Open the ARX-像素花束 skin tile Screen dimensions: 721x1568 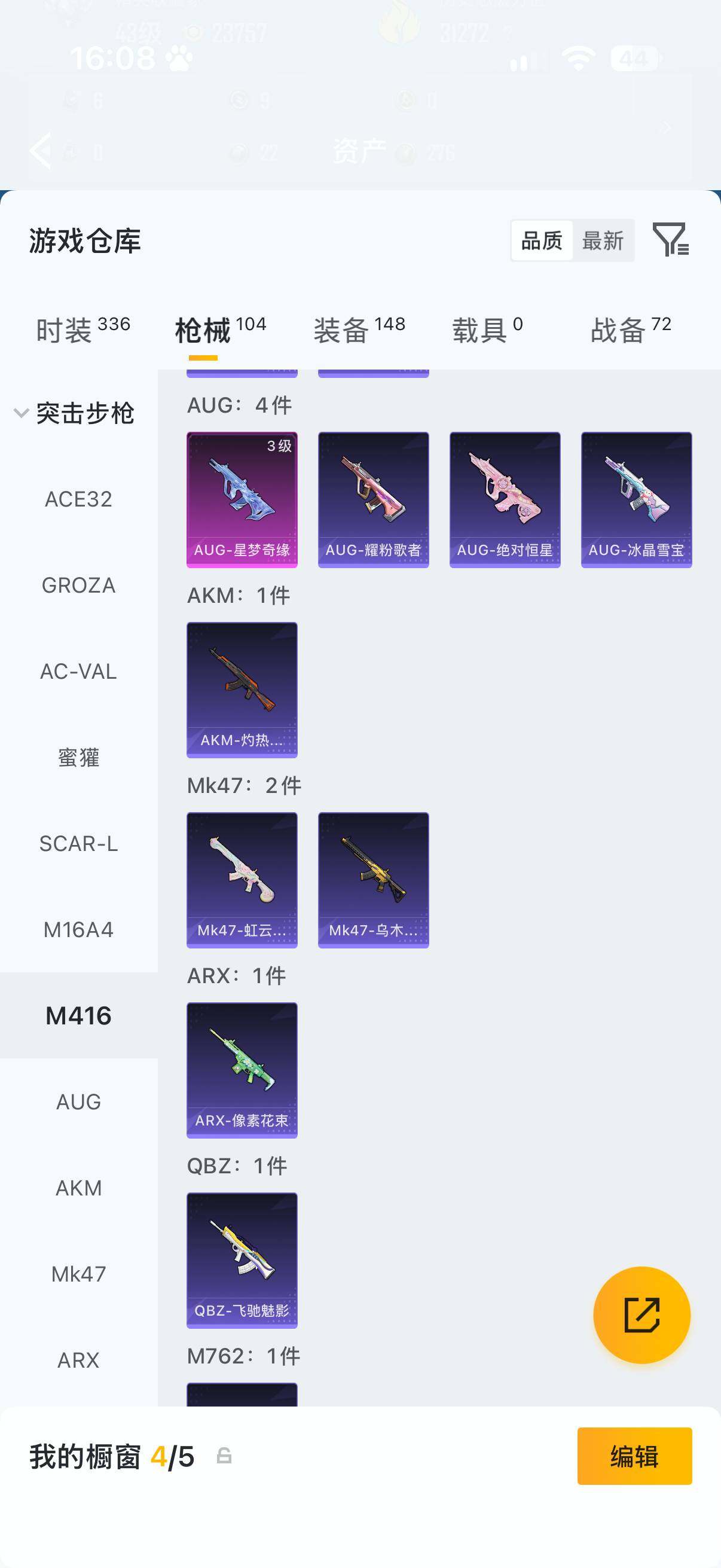point(242,1070)
